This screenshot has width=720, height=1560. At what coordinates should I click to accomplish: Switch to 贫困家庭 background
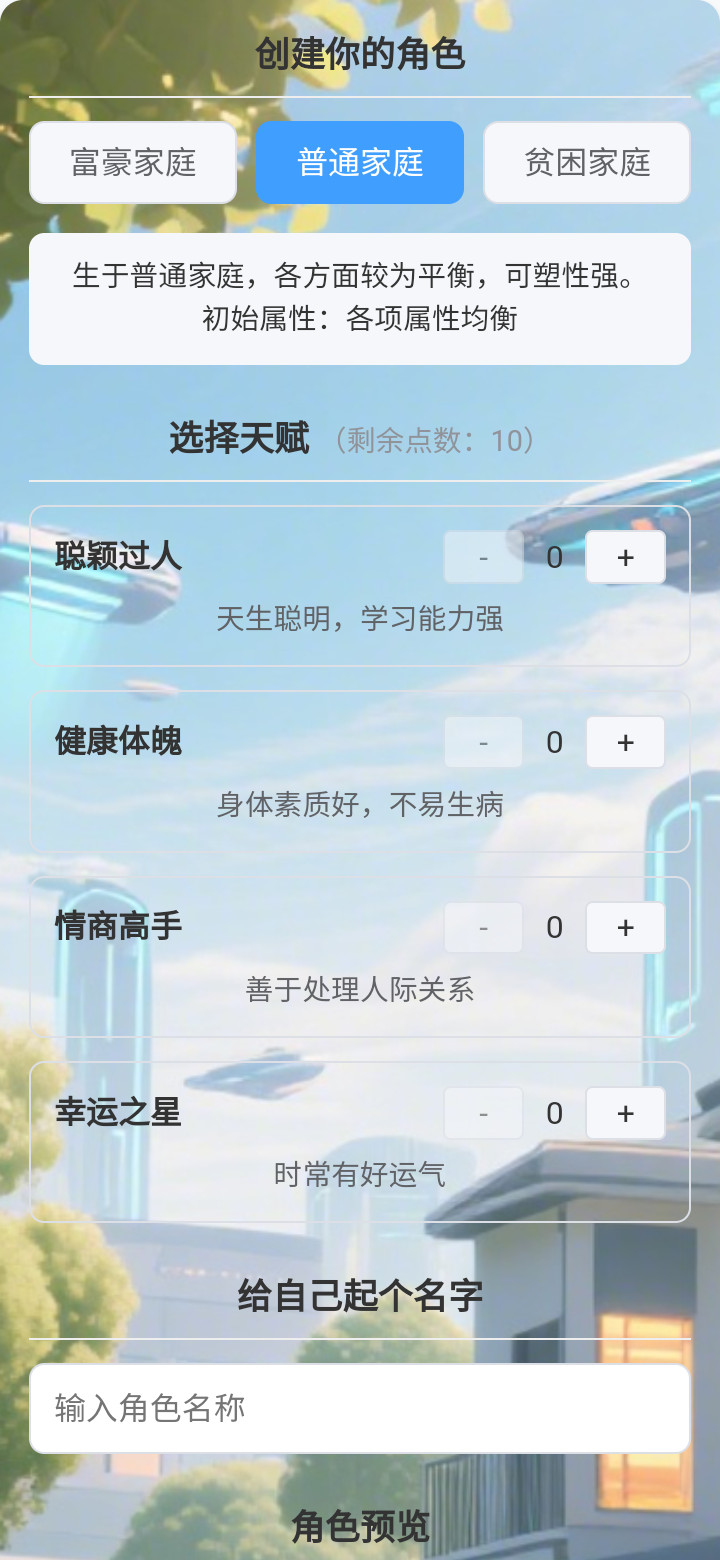click(587, 163)
